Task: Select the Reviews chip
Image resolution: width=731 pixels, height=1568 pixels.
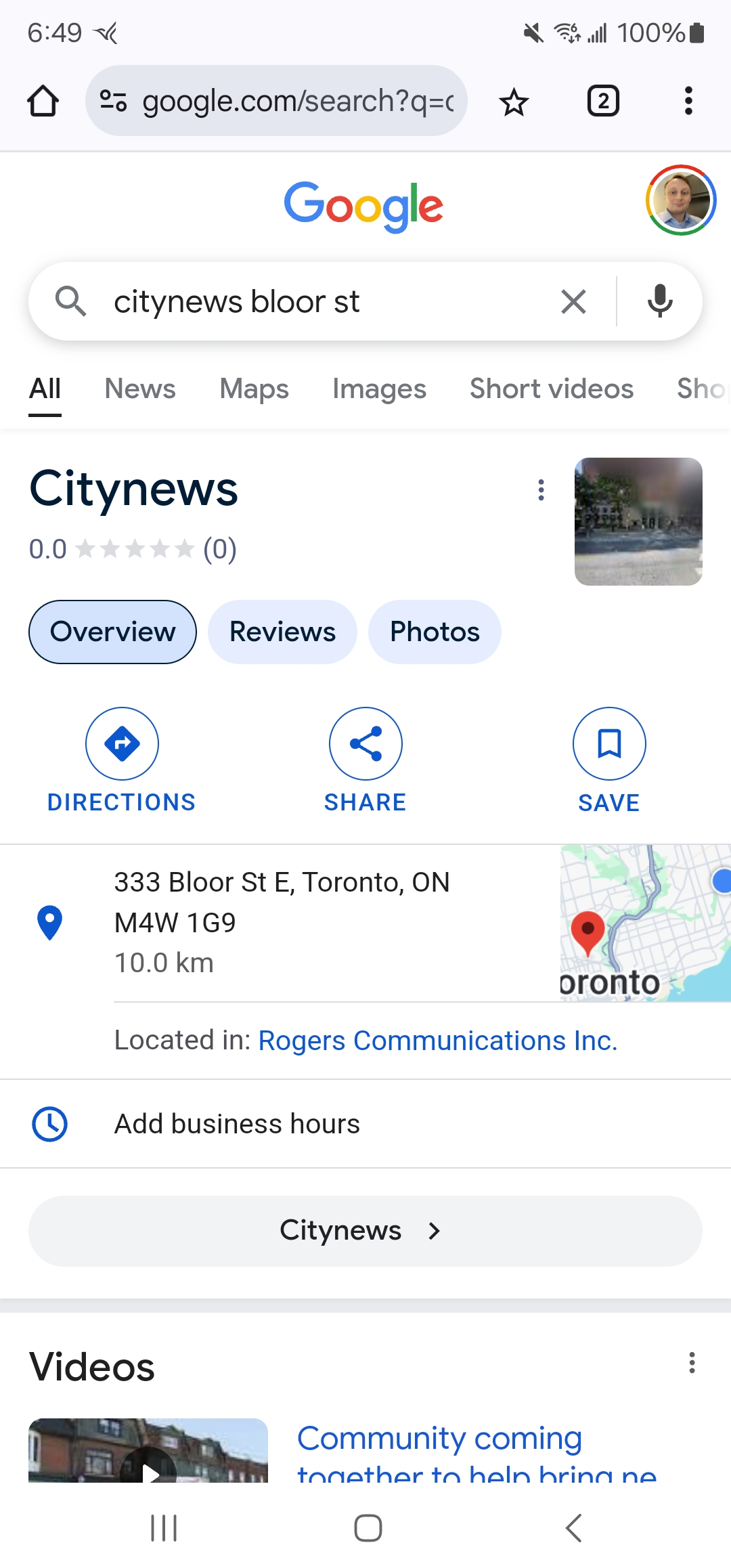Action: (282, 631)
